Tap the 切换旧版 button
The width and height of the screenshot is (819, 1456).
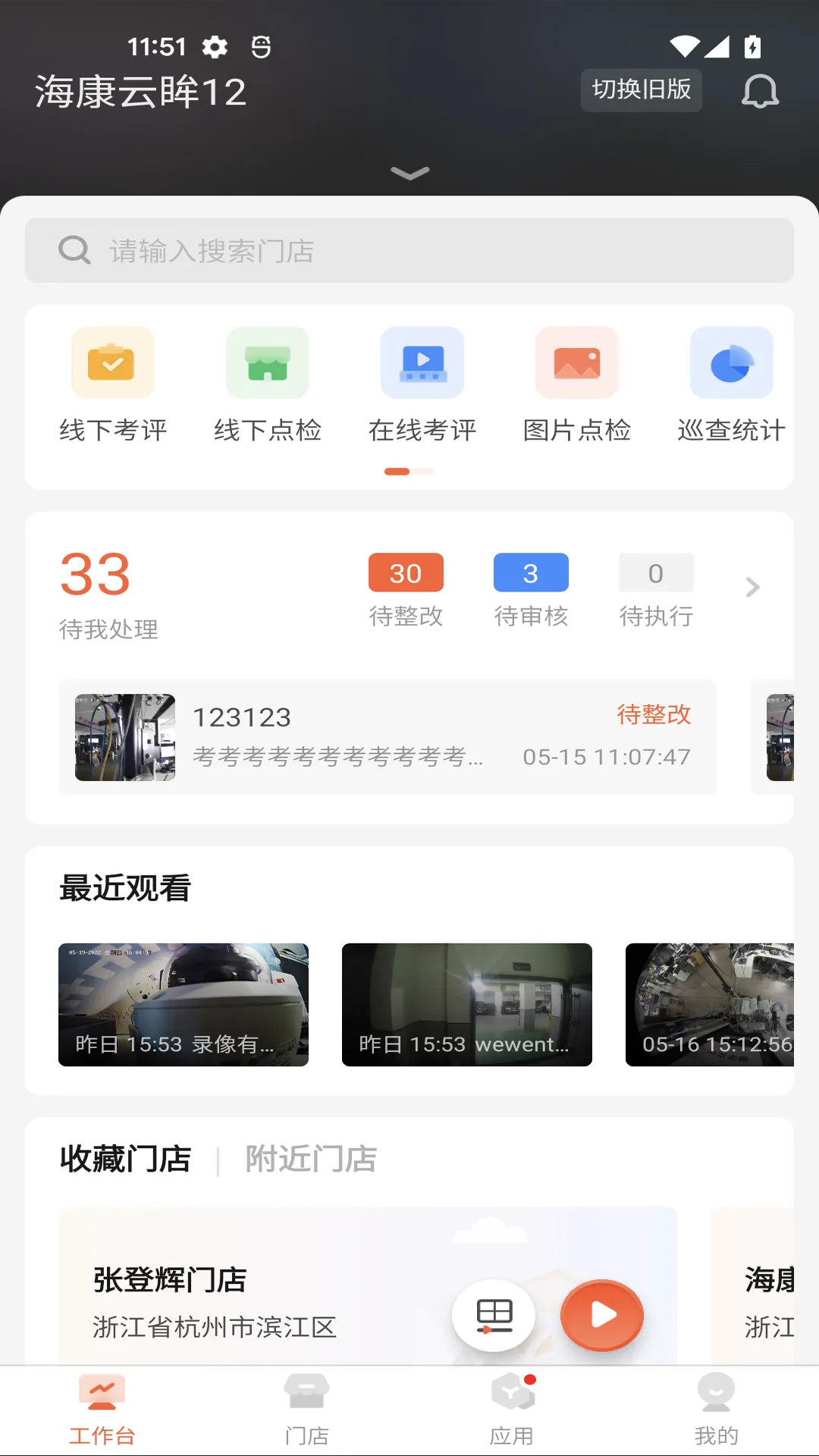point(641,90)
